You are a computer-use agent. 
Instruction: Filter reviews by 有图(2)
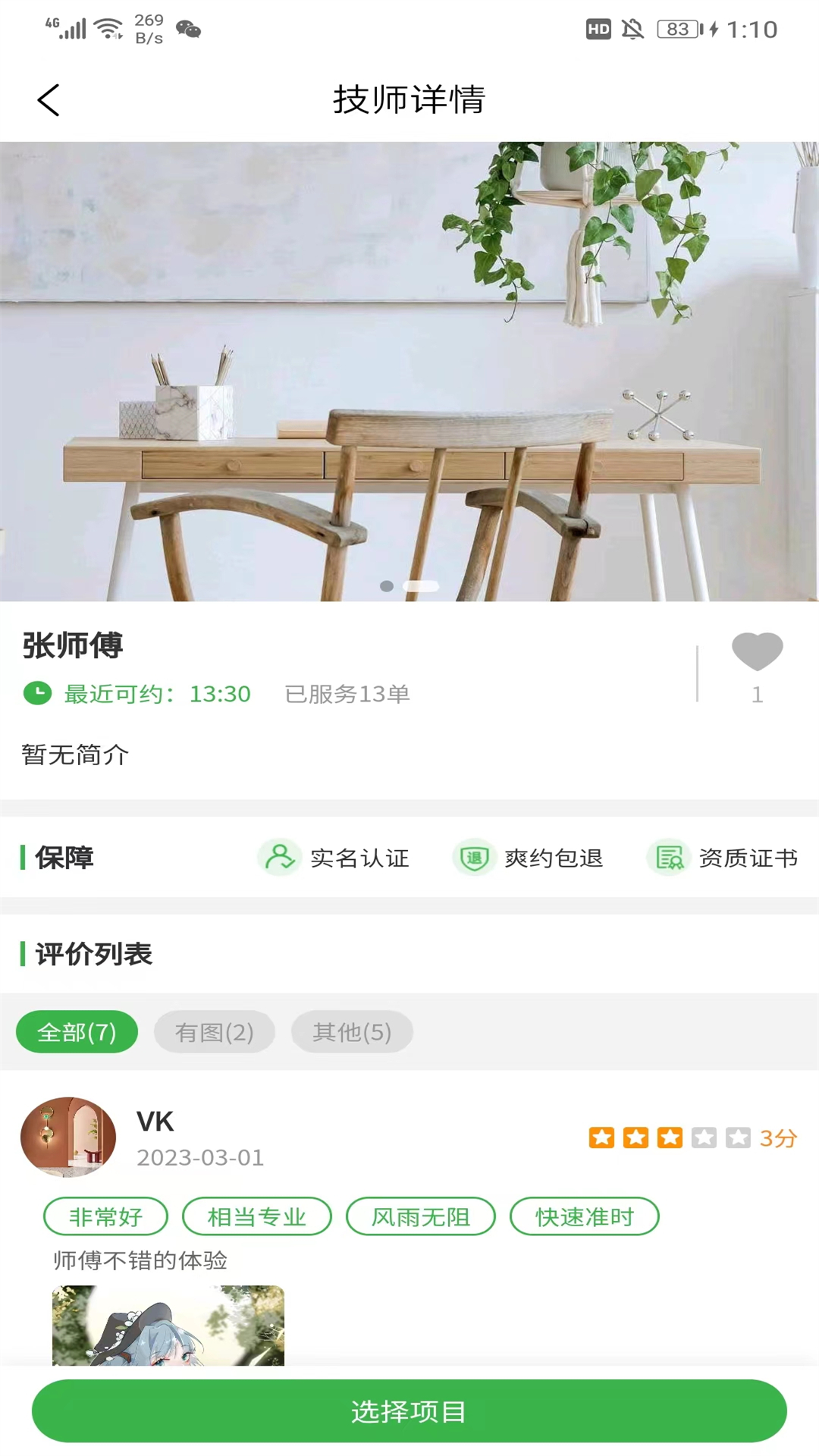[x=214, y=1031]
